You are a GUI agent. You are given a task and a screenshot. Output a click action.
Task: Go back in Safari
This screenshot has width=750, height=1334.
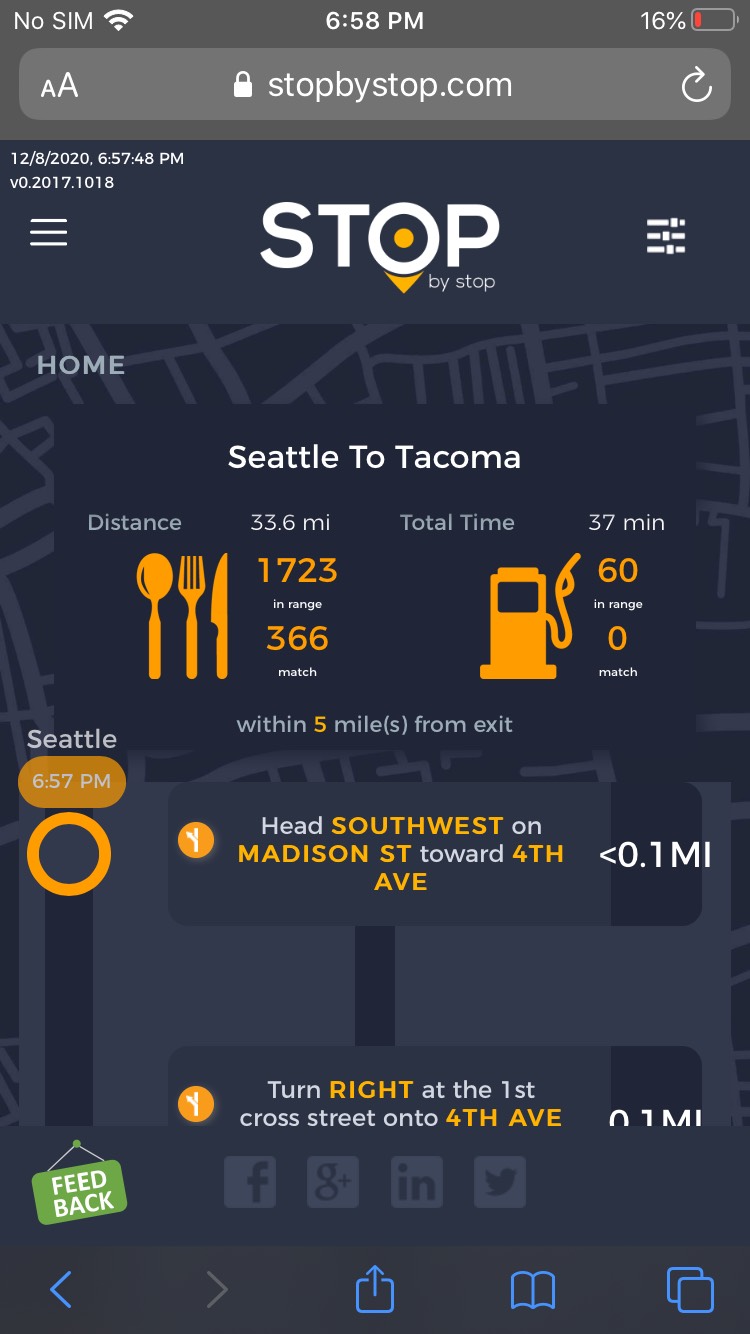point(61,1290)
